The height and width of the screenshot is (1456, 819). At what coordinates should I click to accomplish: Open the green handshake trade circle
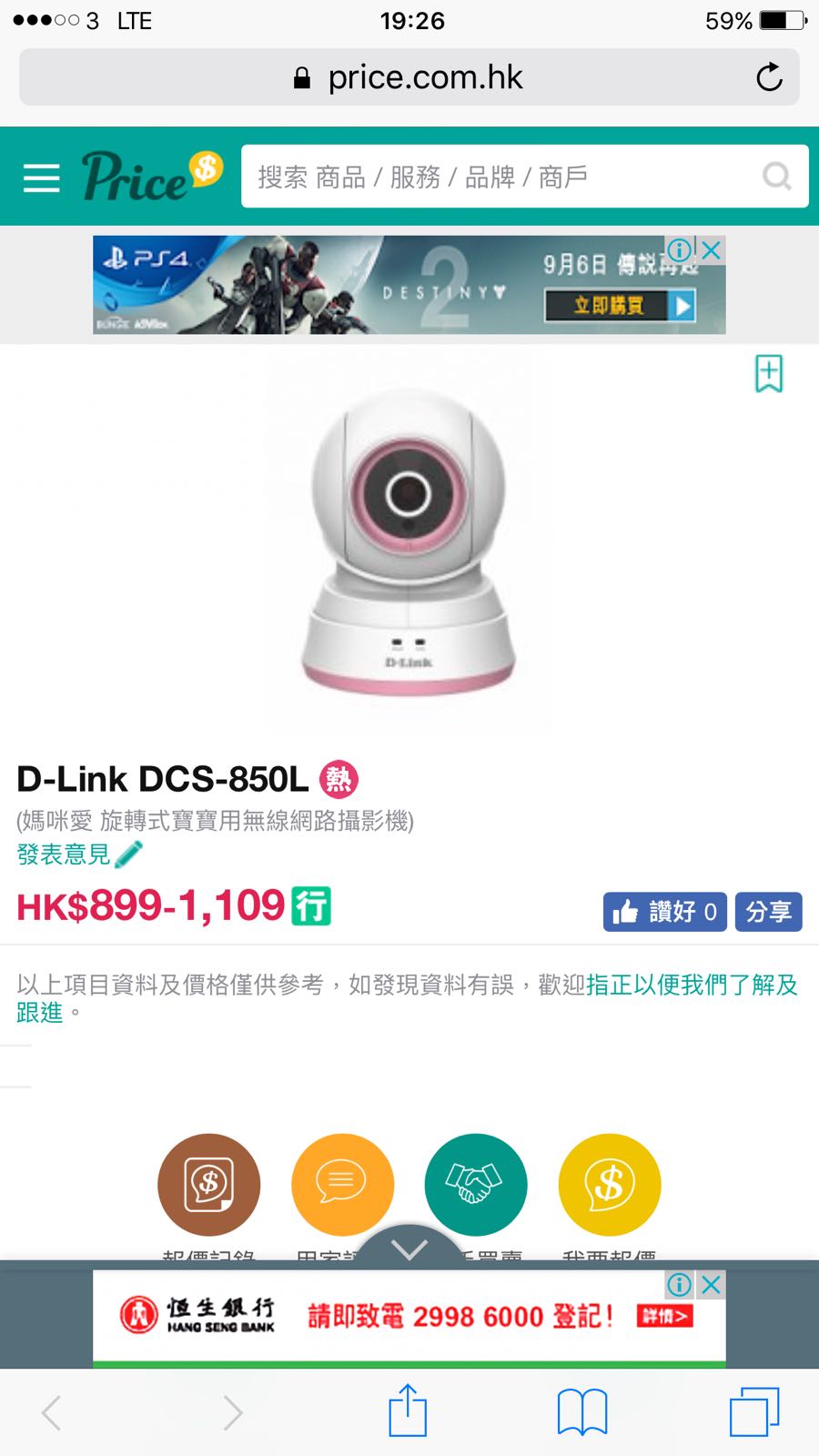click(476, 1184)
